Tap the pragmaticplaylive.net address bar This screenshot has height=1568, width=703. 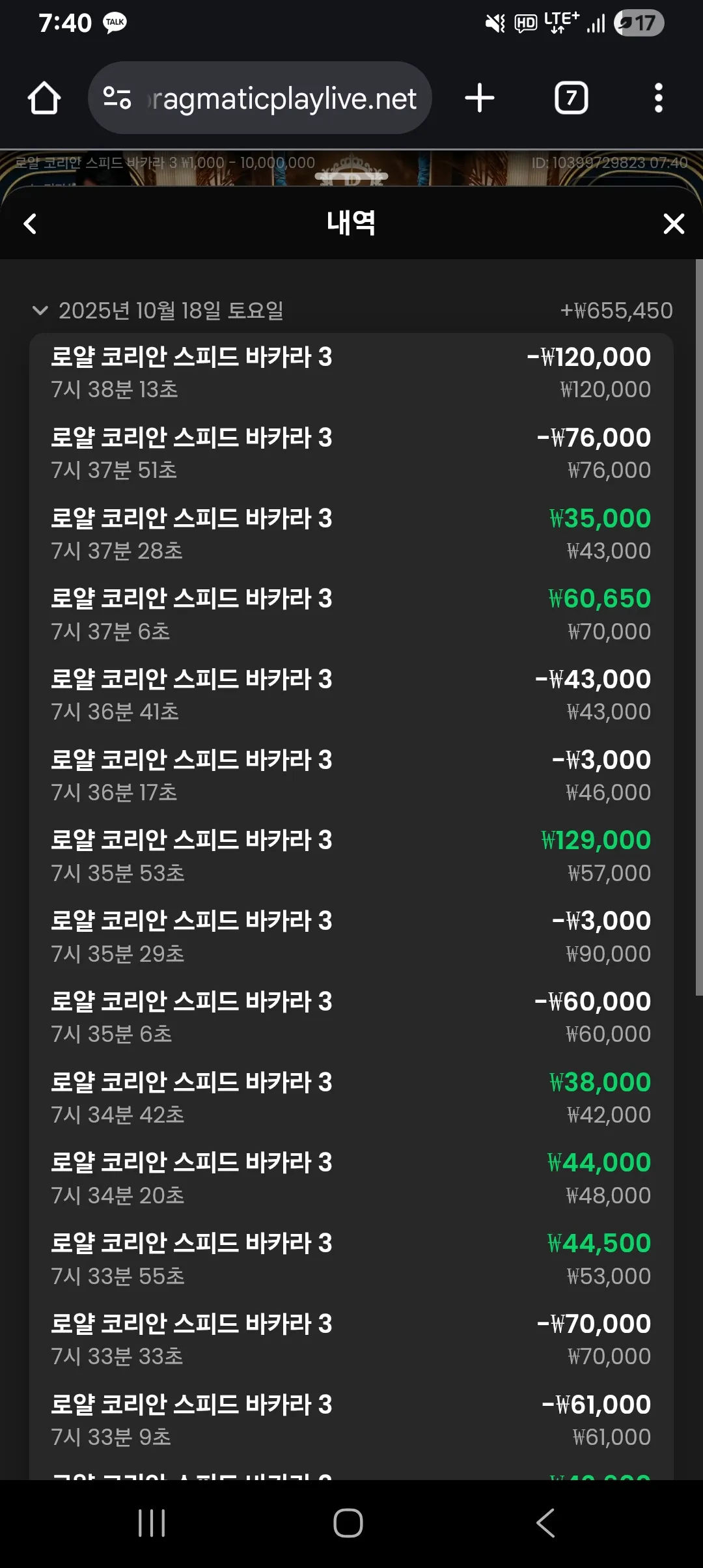(x=260, y=98)
